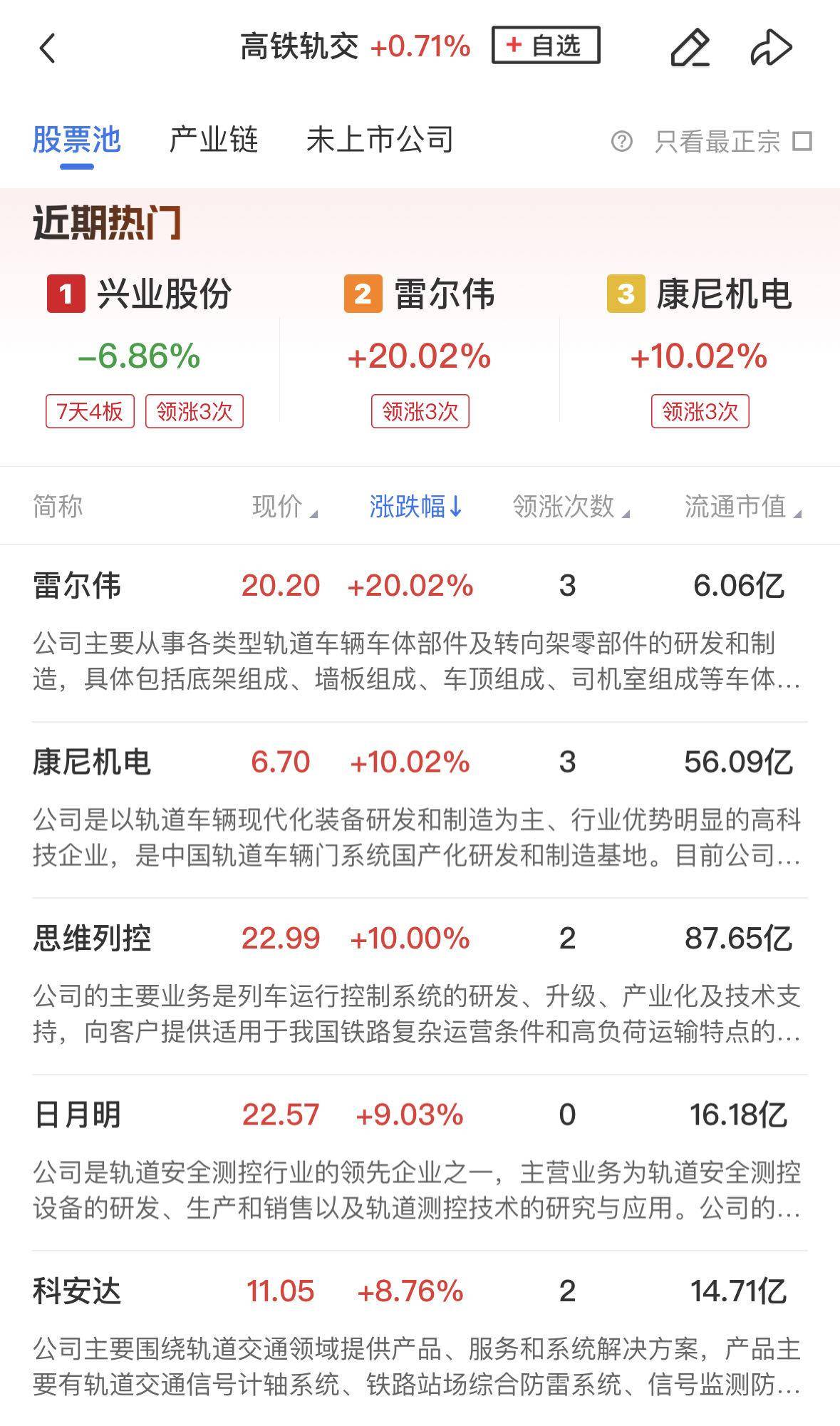The image size is (840, 1426).
Task: Enable the 只看最正宗 checkbox
Action: click(802, 140)
